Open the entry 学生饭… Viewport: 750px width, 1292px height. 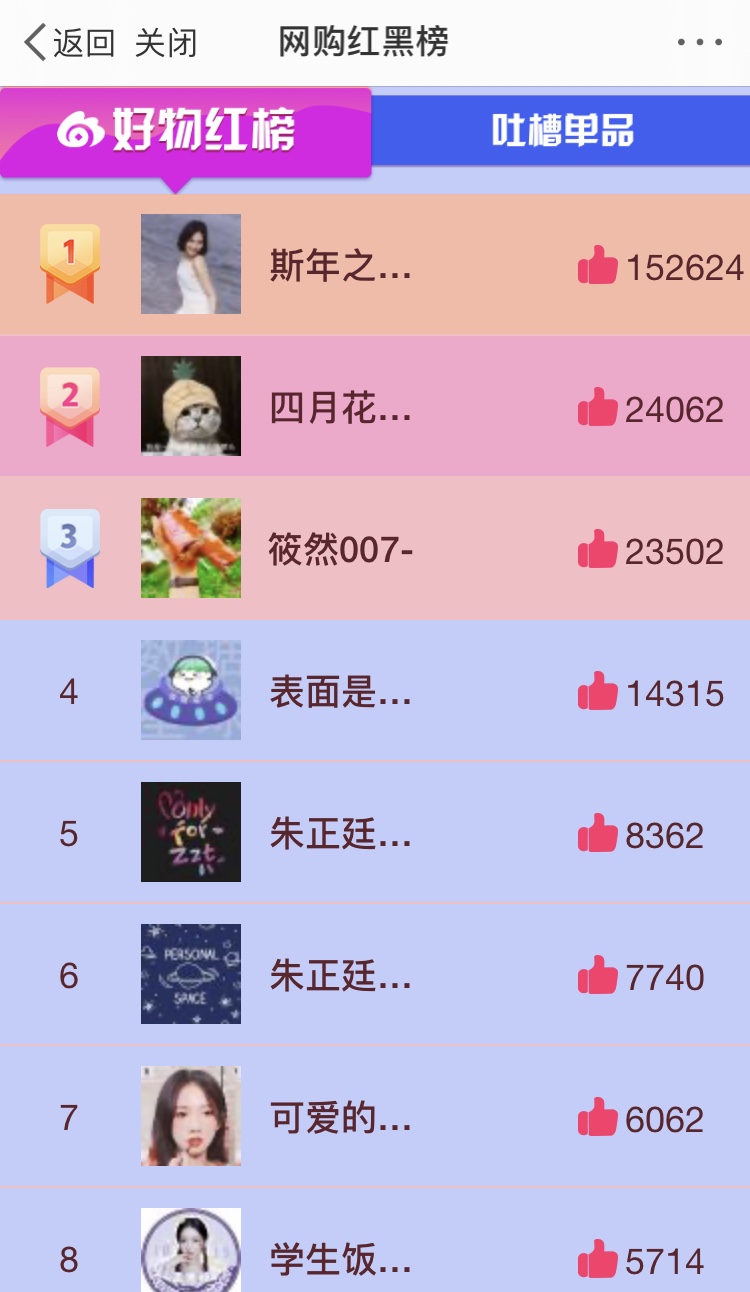tap(340, 1261)
